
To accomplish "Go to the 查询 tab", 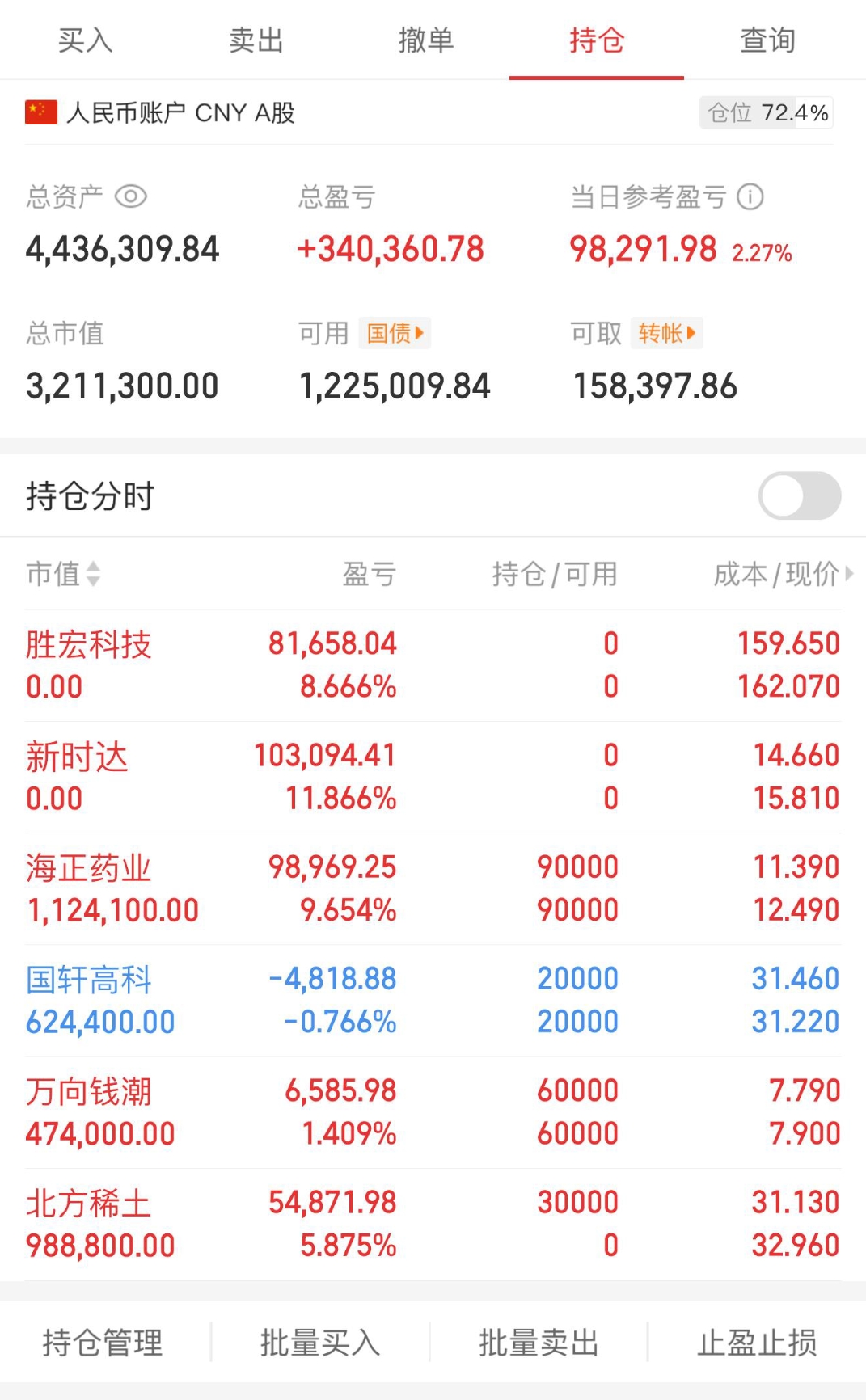I will (767, 40).
